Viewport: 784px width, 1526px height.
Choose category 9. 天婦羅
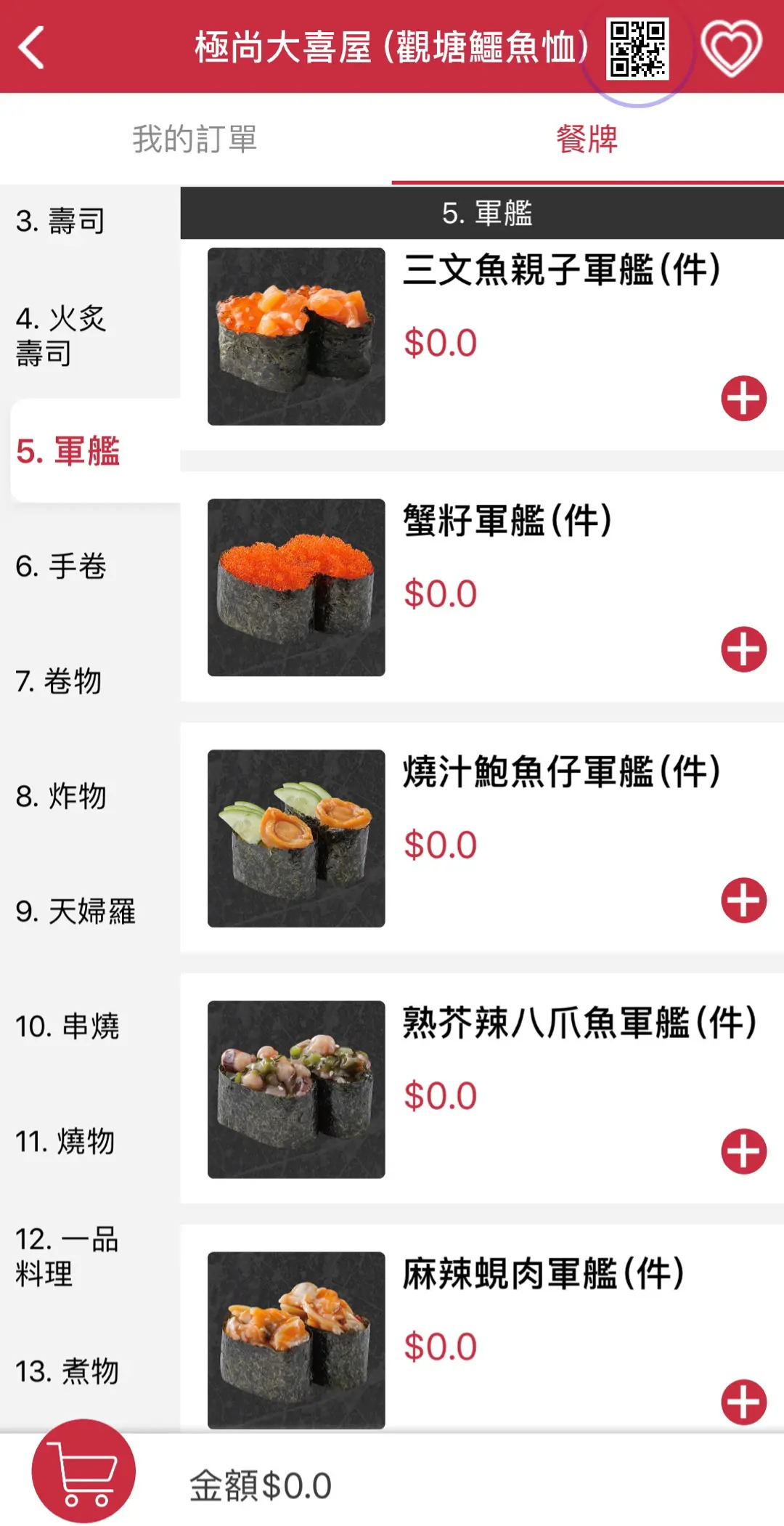pyautogui.click(x=75, y=912)
